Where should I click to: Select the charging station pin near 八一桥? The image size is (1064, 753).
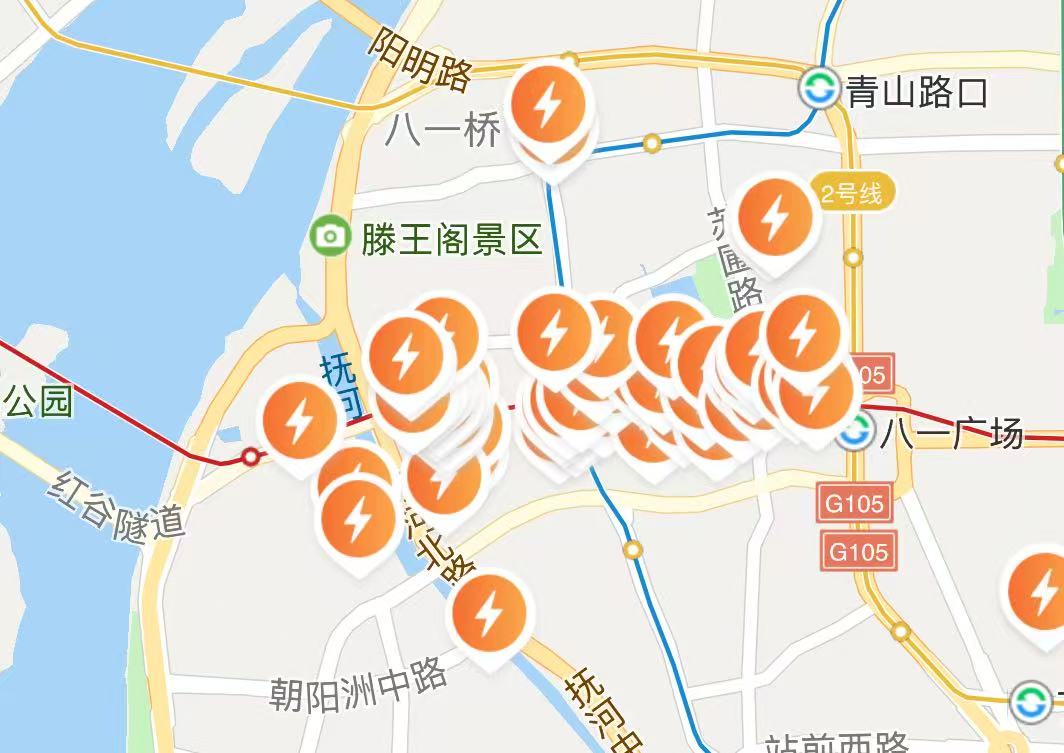click(548, 103)
